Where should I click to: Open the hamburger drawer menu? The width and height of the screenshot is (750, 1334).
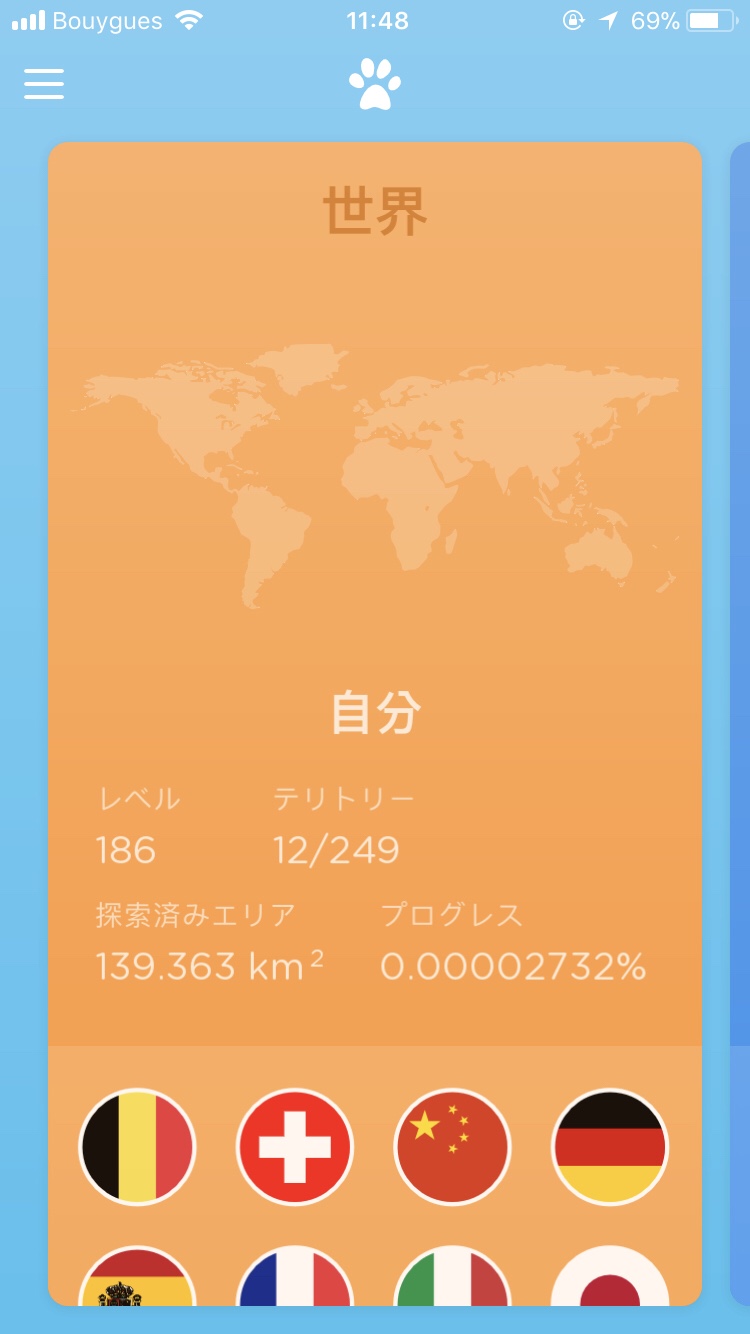tap(44, 84)
